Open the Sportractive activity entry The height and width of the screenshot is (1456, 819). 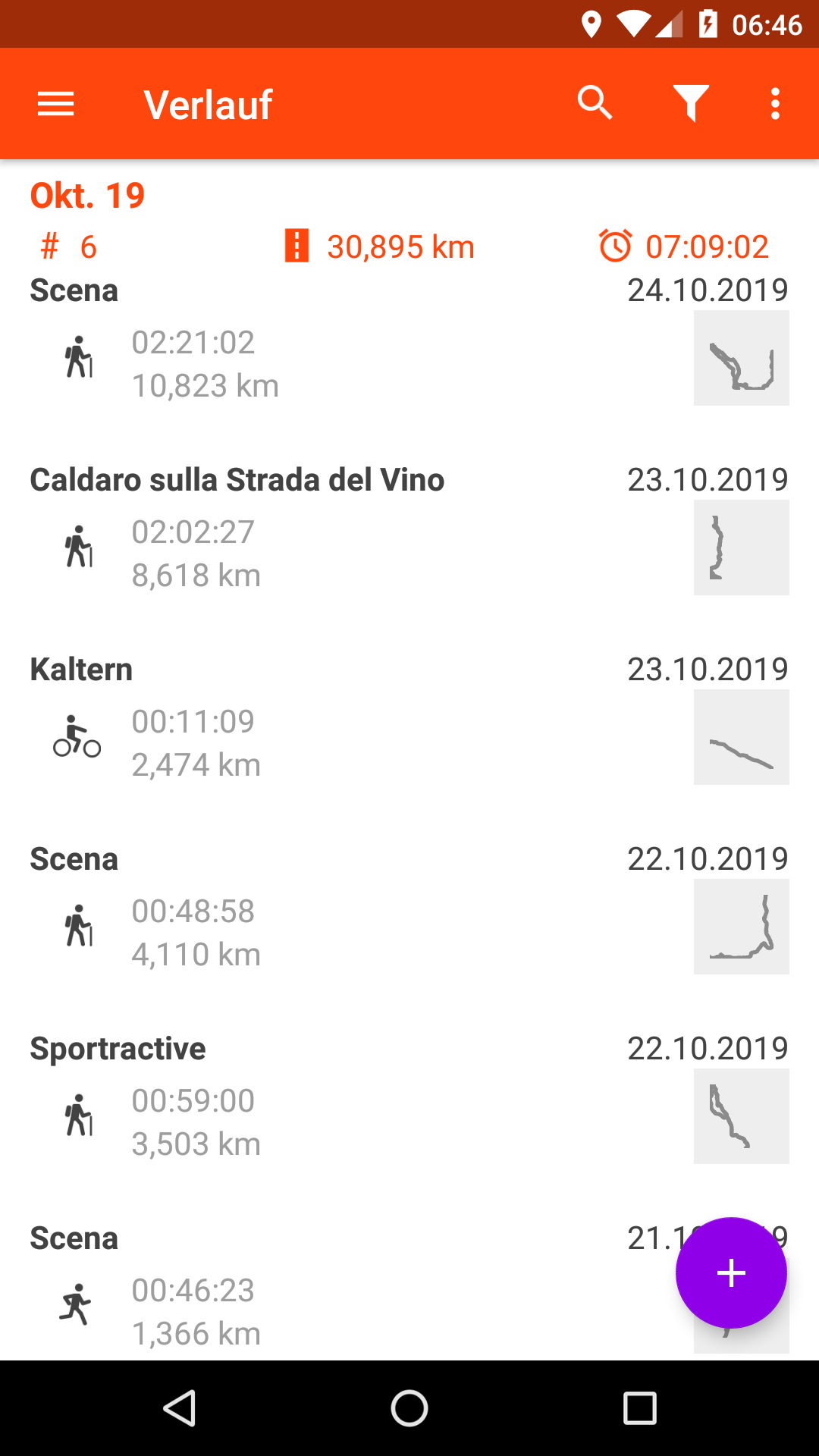(409, 1106)
